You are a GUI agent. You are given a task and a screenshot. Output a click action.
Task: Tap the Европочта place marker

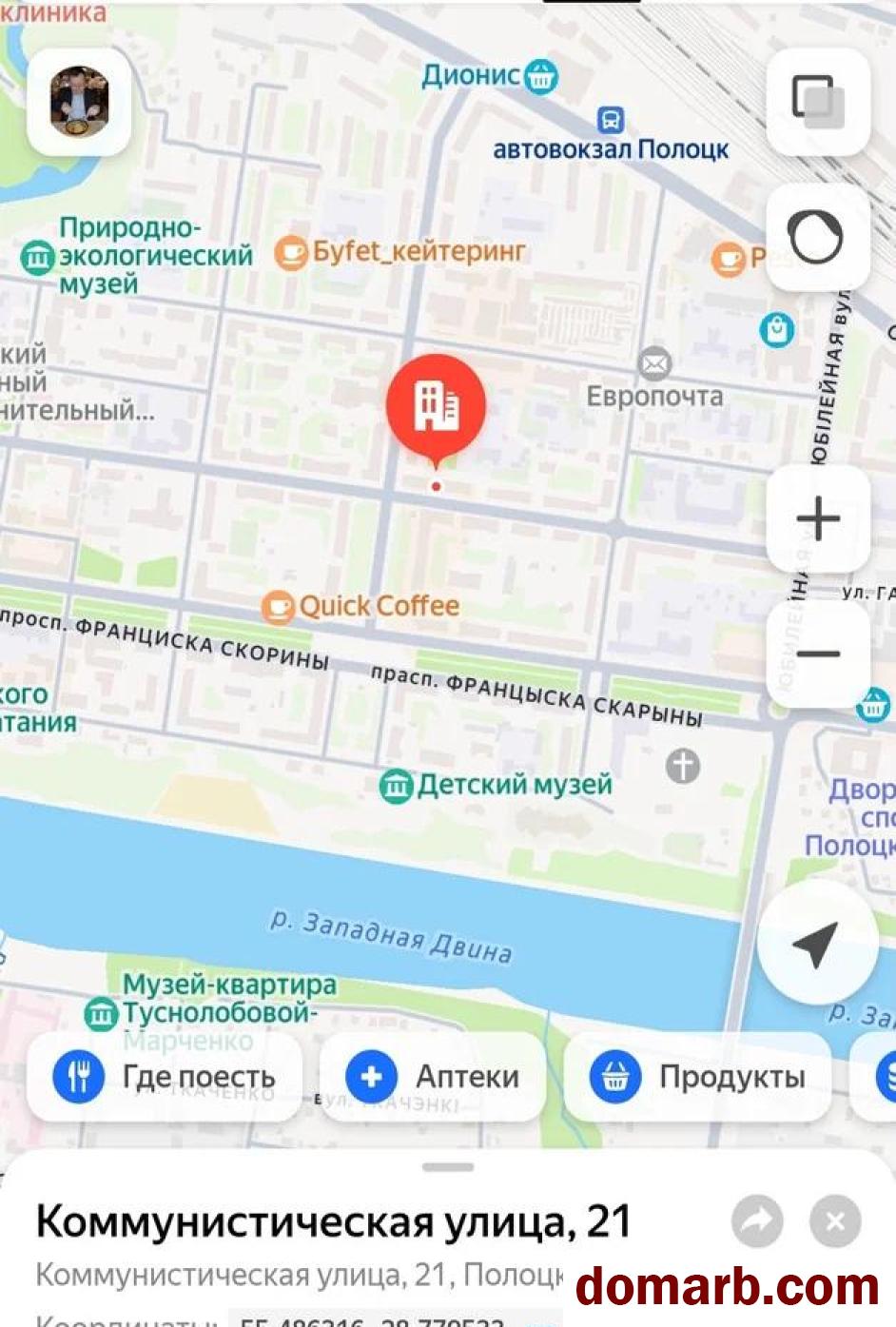pos(654,363)
